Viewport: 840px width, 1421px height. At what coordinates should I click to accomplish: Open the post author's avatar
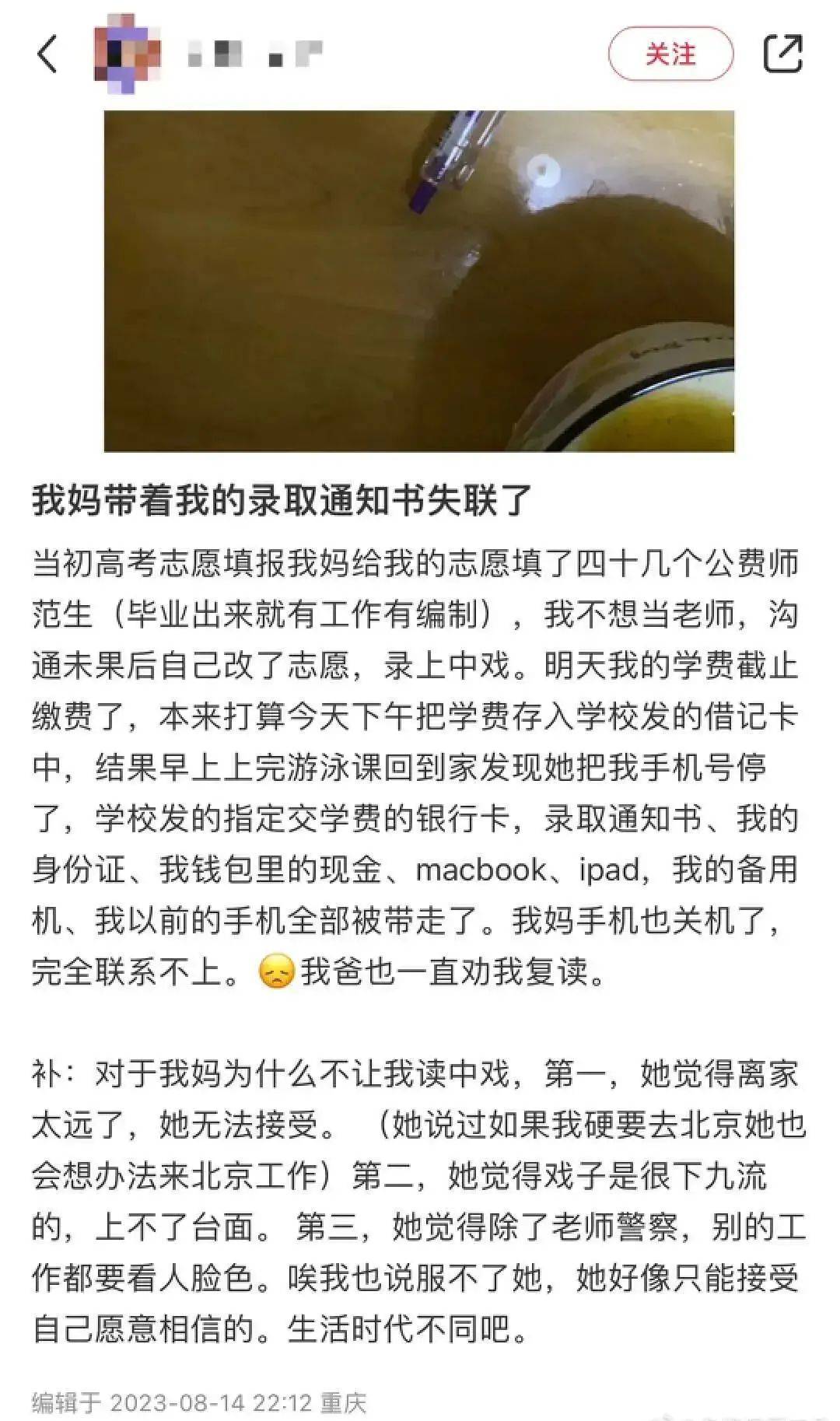(127, 54)
